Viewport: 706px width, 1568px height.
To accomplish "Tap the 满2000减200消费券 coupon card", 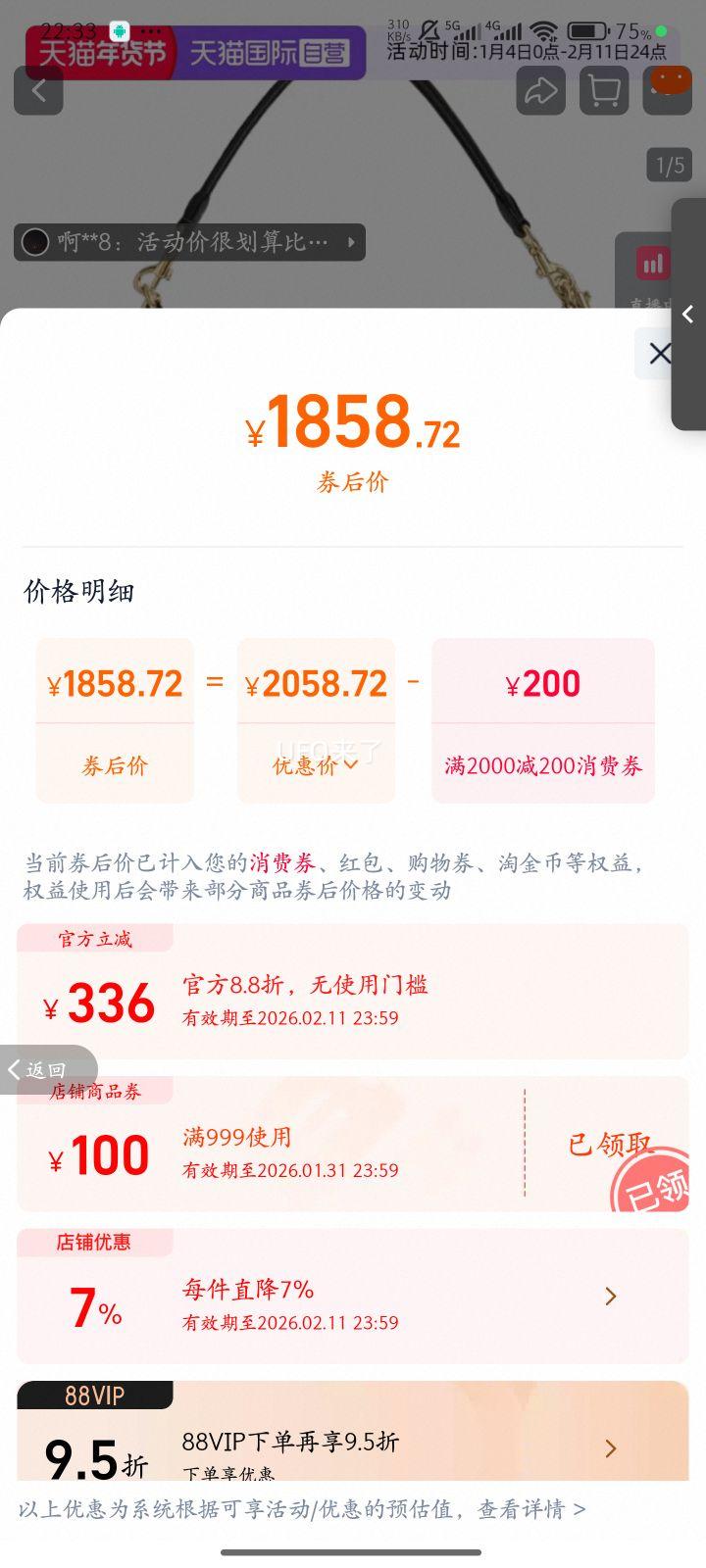I will coord(542,722).
